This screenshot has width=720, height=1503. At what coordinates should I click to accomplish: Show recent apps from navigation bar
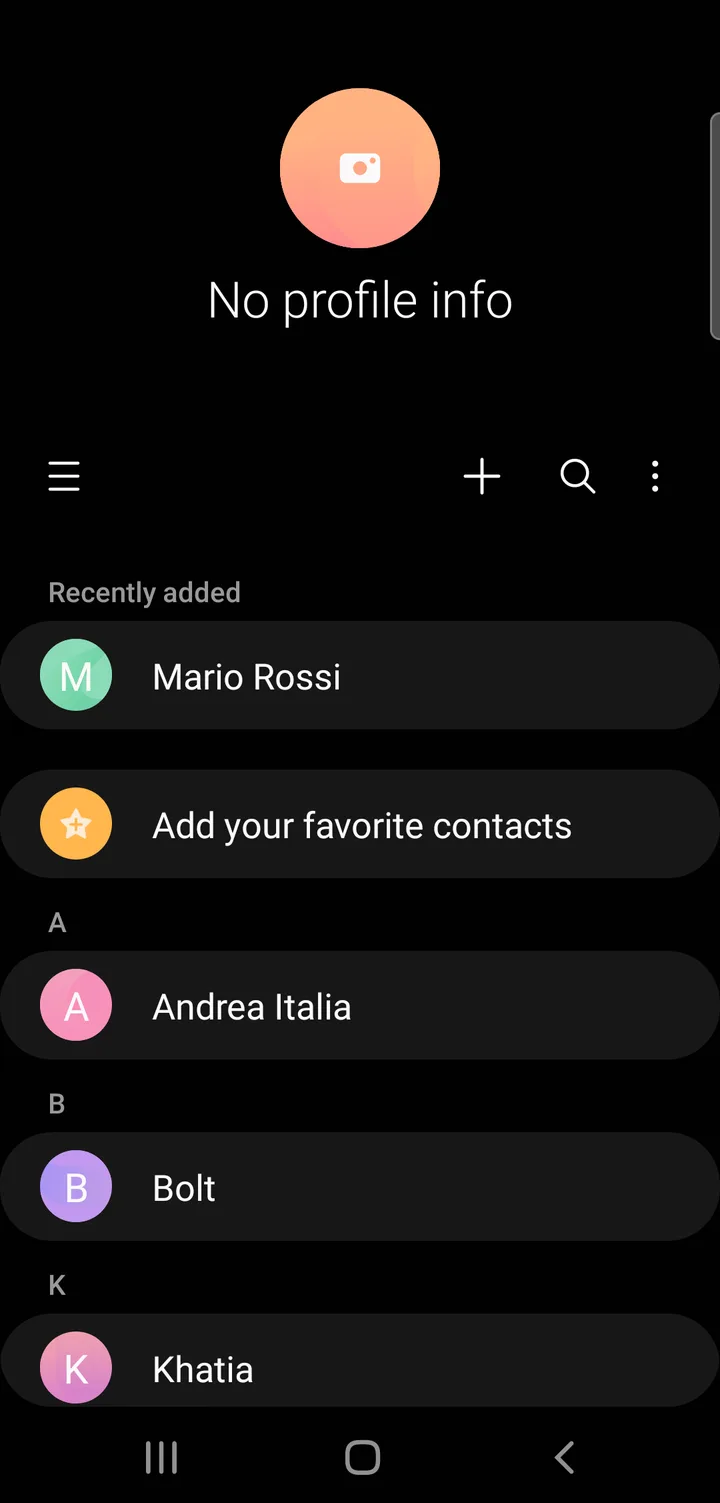tap(161, 1457)
